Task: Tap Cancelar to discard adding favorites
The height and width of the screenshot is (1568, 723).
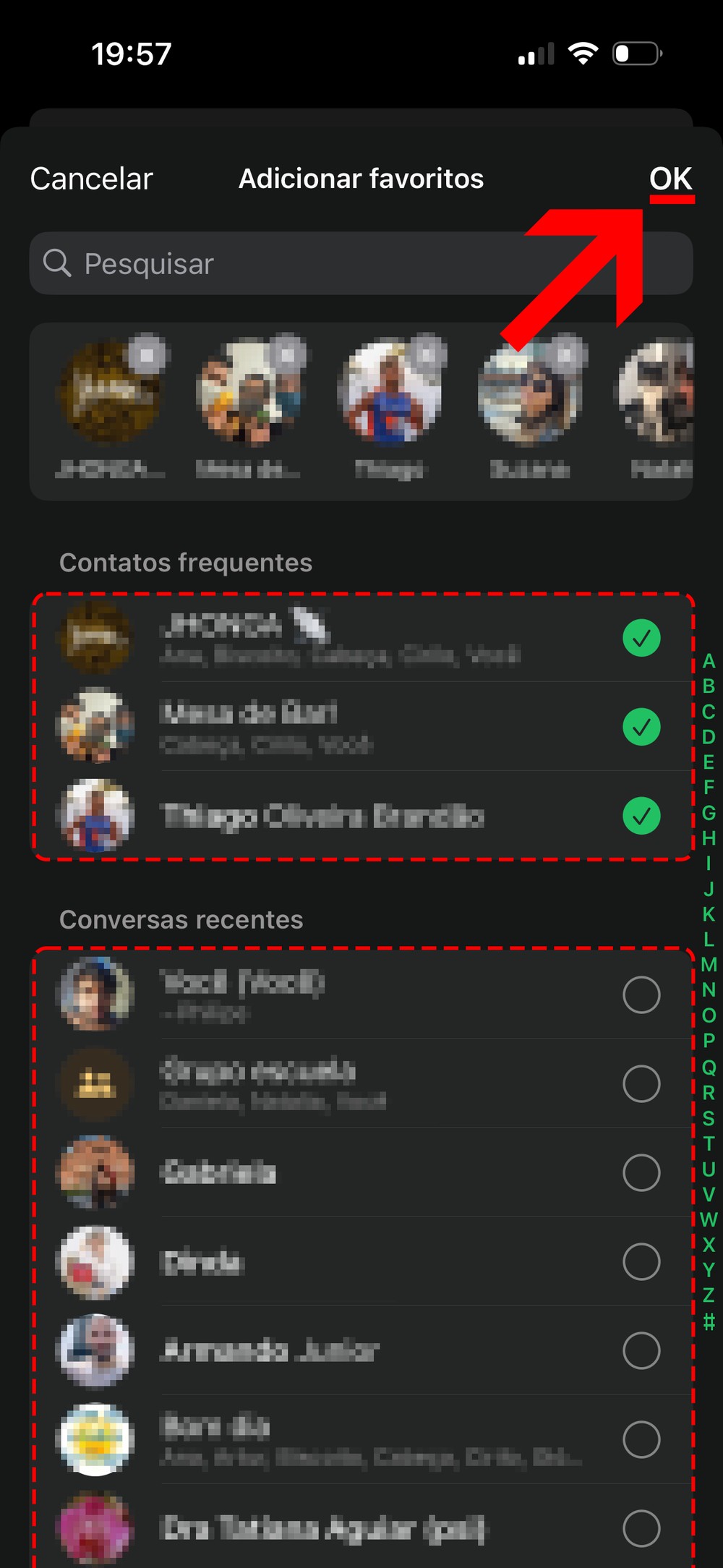Action: [92, 179]
